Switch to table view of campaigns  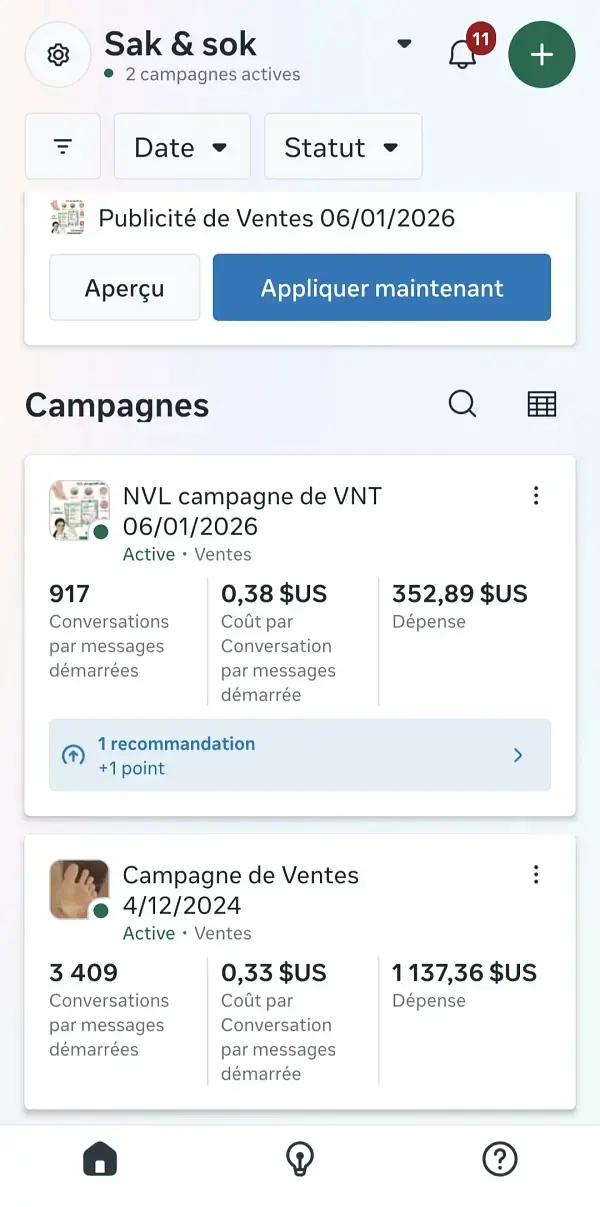pos(541,404)
